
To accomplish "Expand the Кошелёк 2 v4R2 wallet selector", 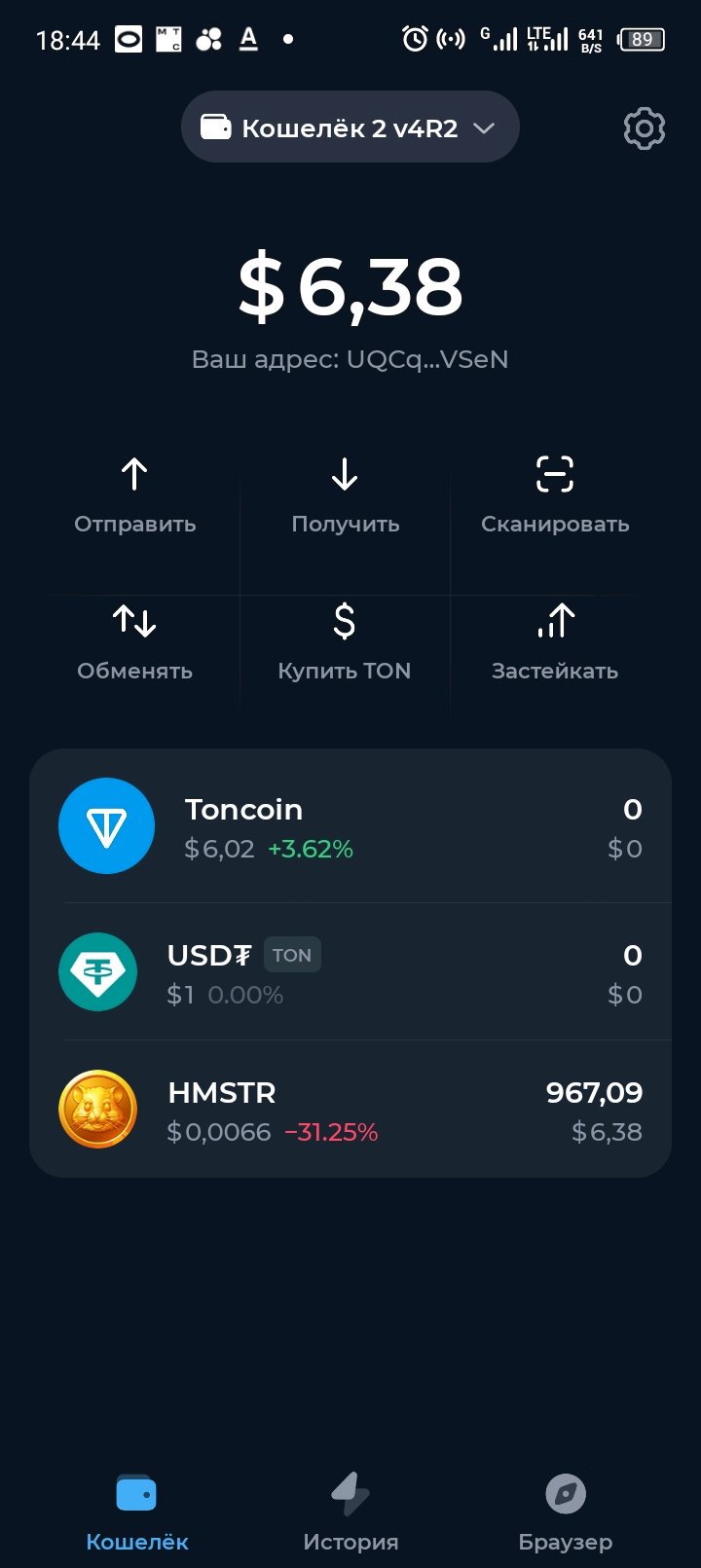I will [350, 128].
